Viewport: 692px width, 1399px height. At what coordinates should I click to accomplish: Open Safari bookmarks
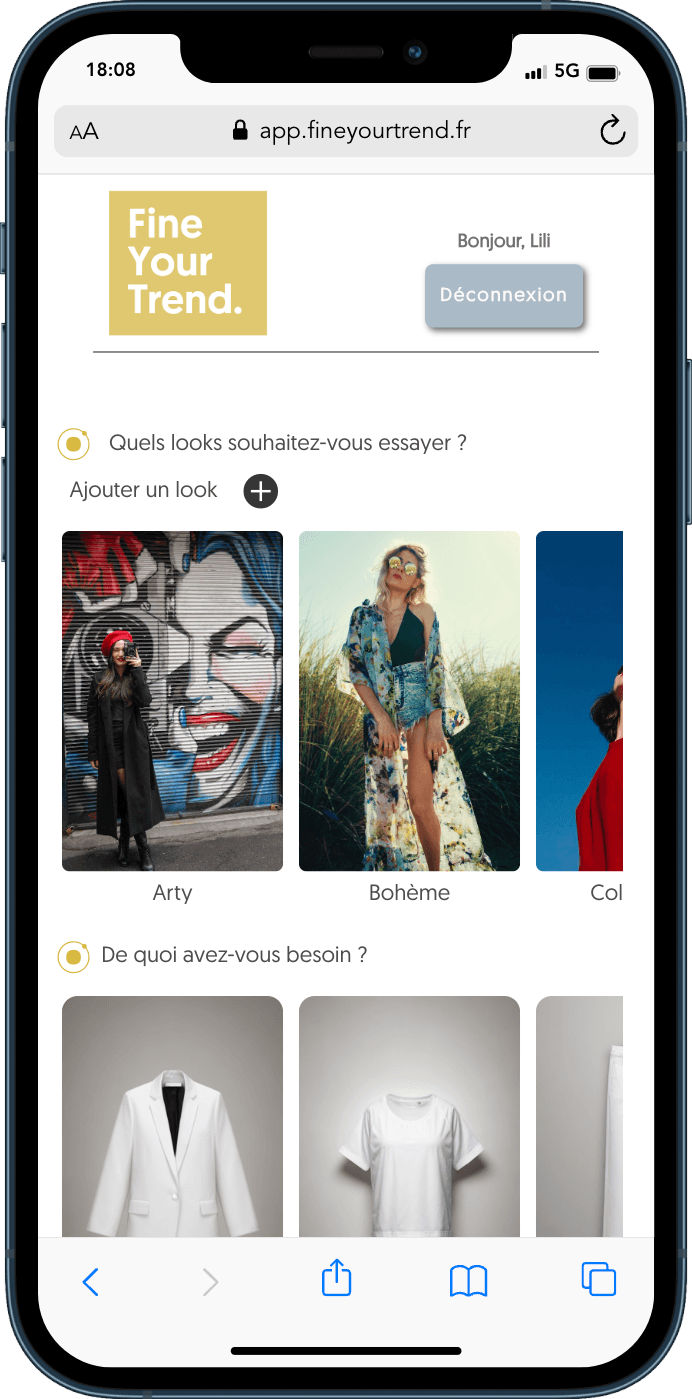tap(468, 1281)
